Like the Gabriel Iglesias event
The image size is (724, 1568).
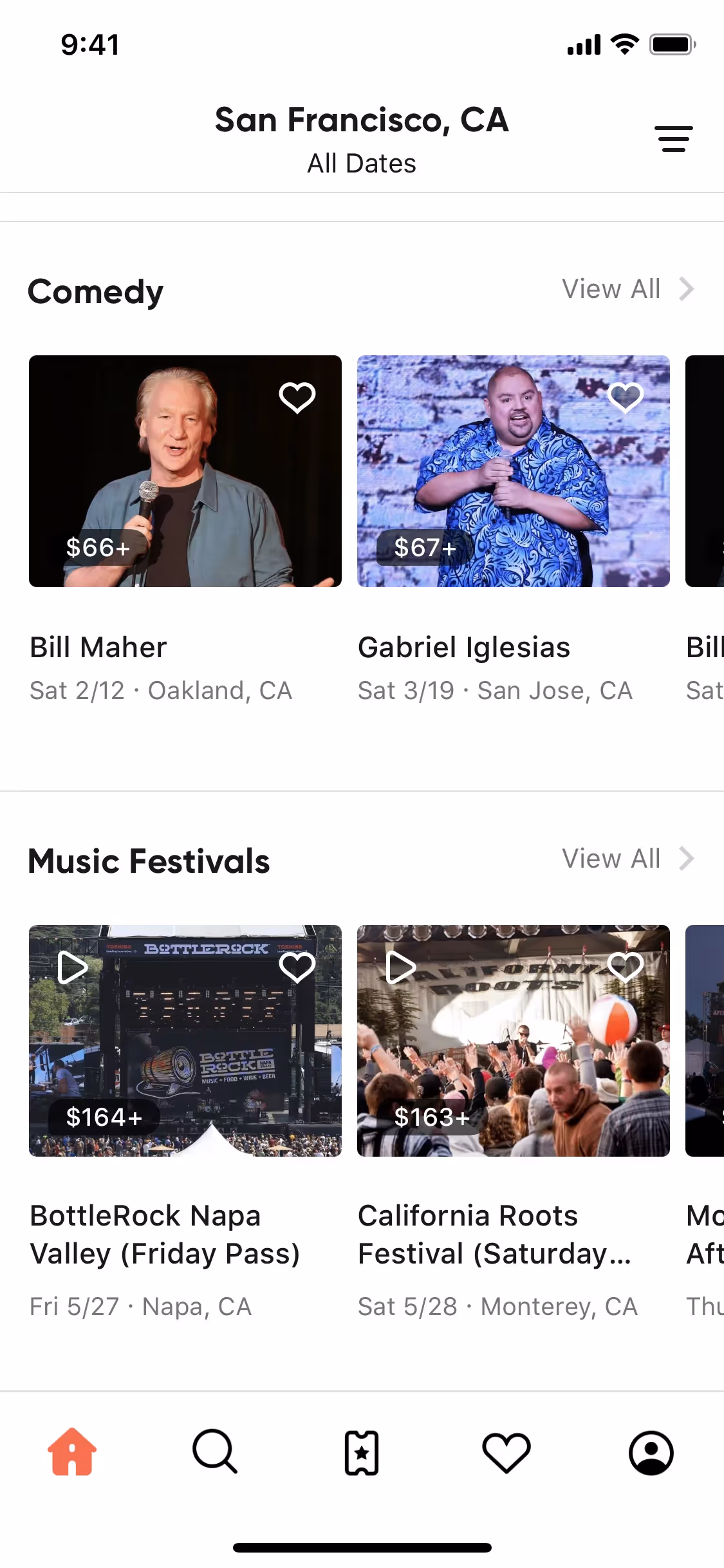coord(626,397)
